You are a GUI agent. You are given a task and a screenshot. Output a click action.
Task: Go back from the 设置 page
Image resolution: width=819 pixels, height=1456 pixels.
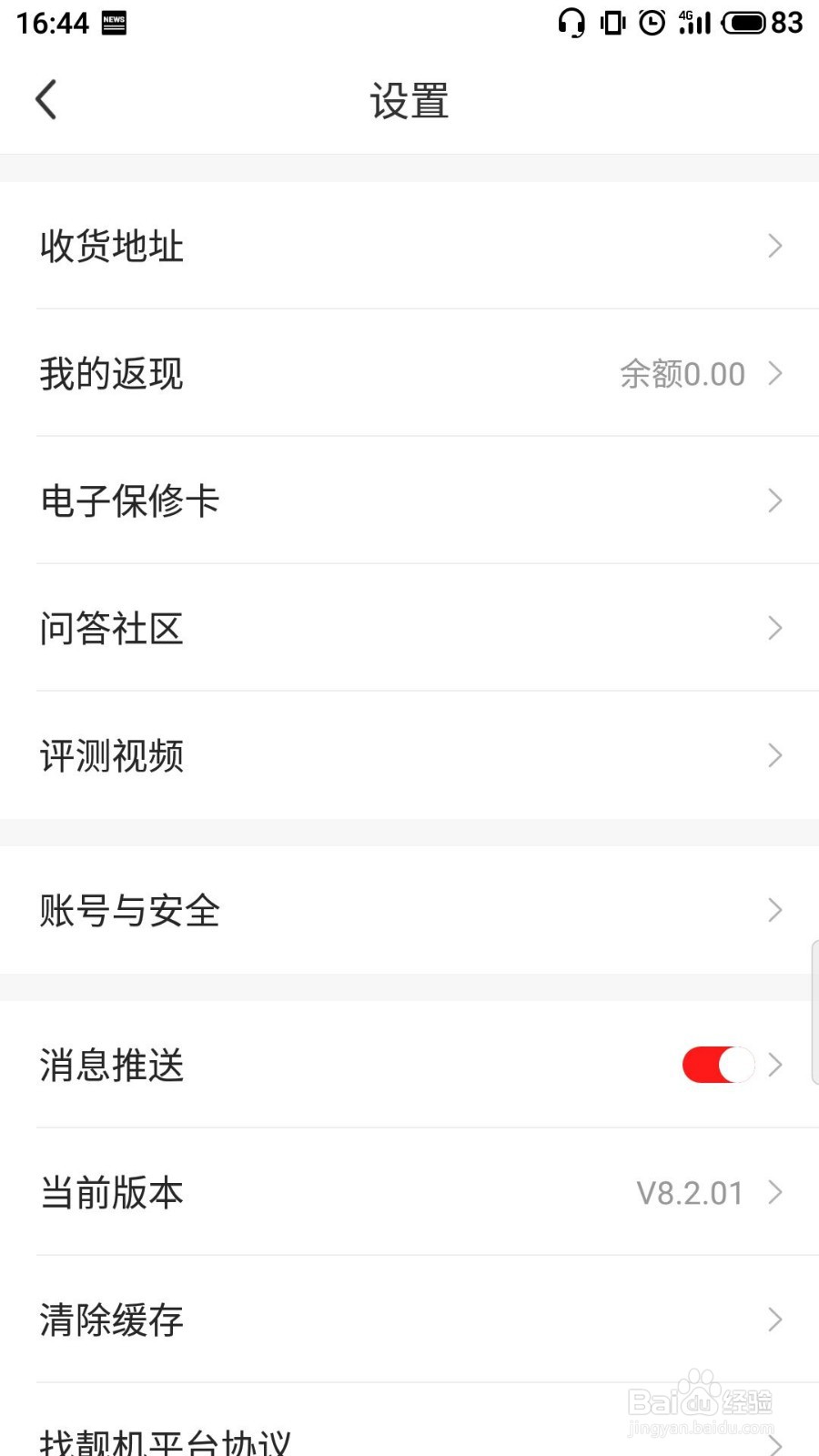coord(46,99)
